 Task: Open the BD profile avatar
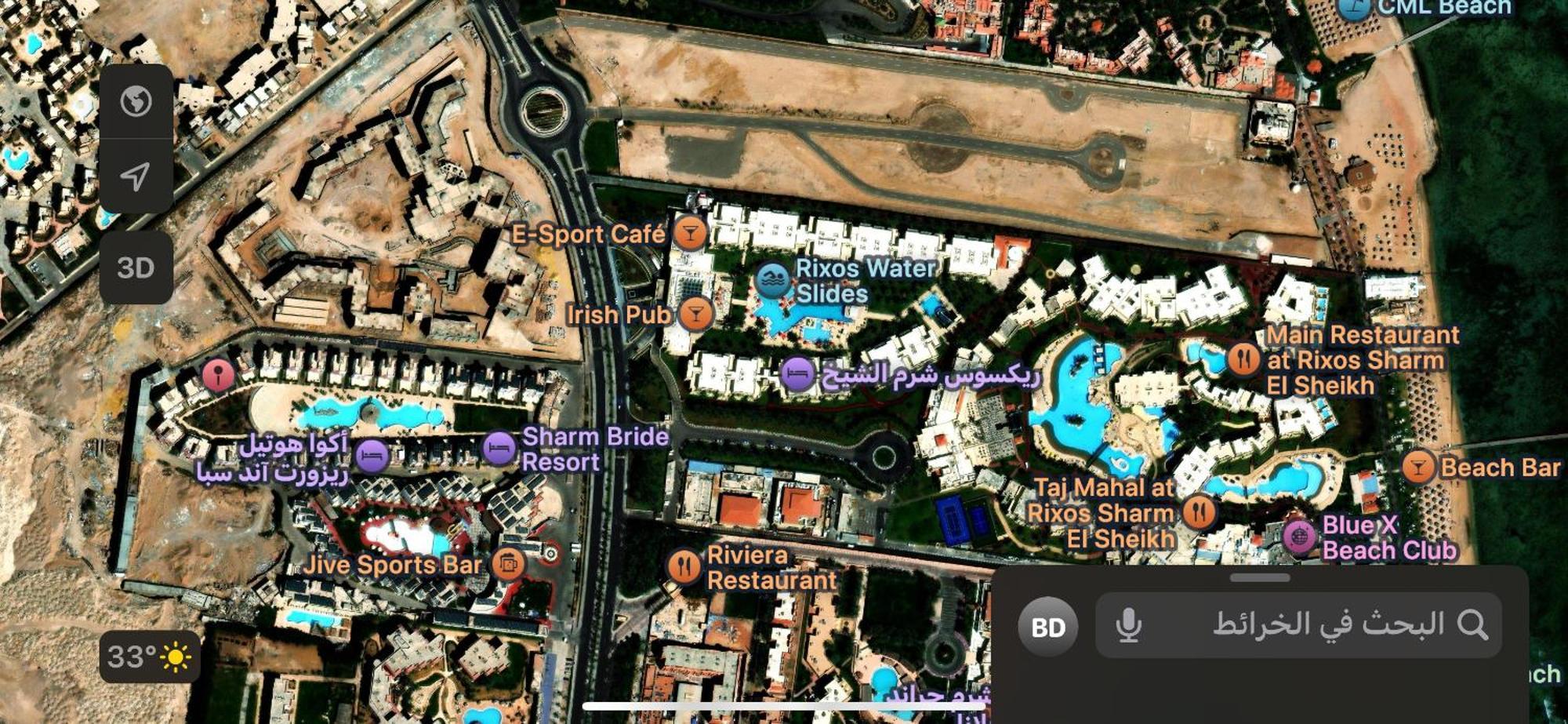[x=1047, y=627]
